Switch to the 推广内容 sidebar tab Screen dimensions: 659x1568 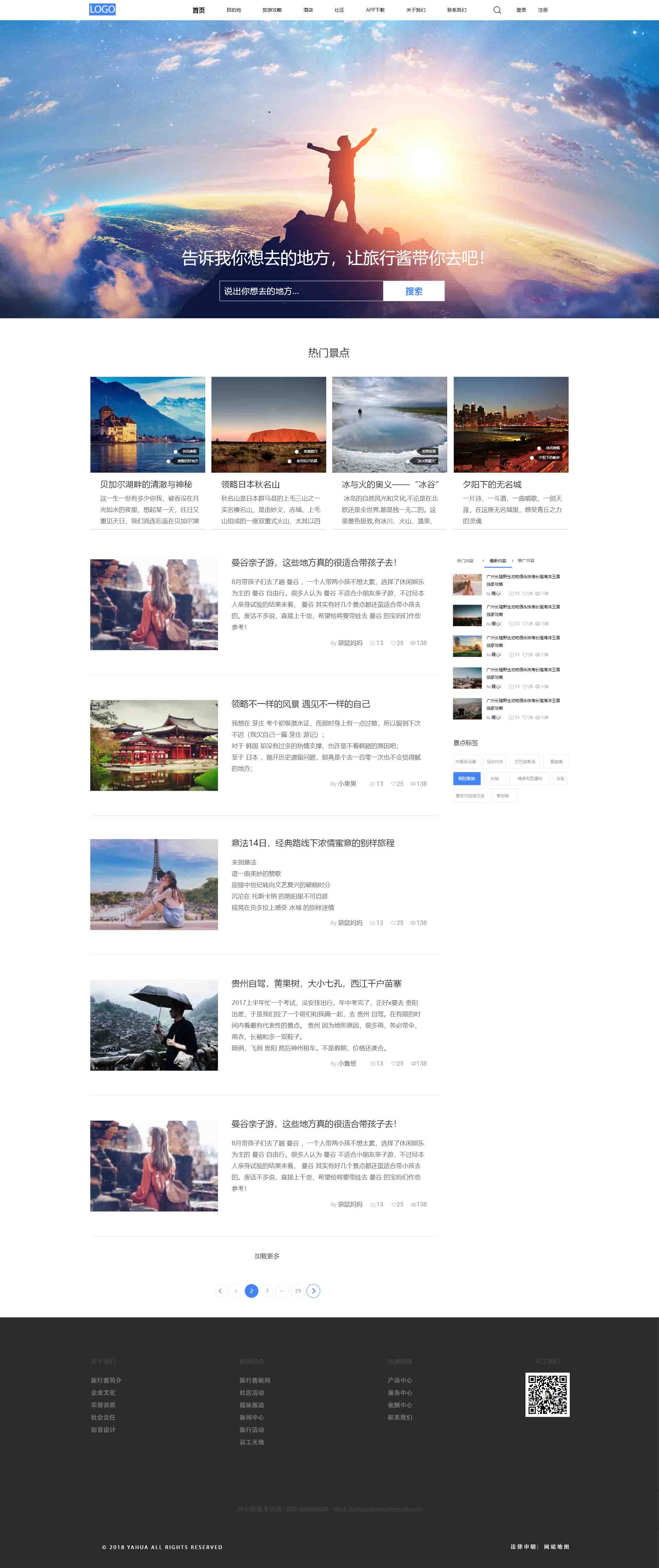[526, 561]
